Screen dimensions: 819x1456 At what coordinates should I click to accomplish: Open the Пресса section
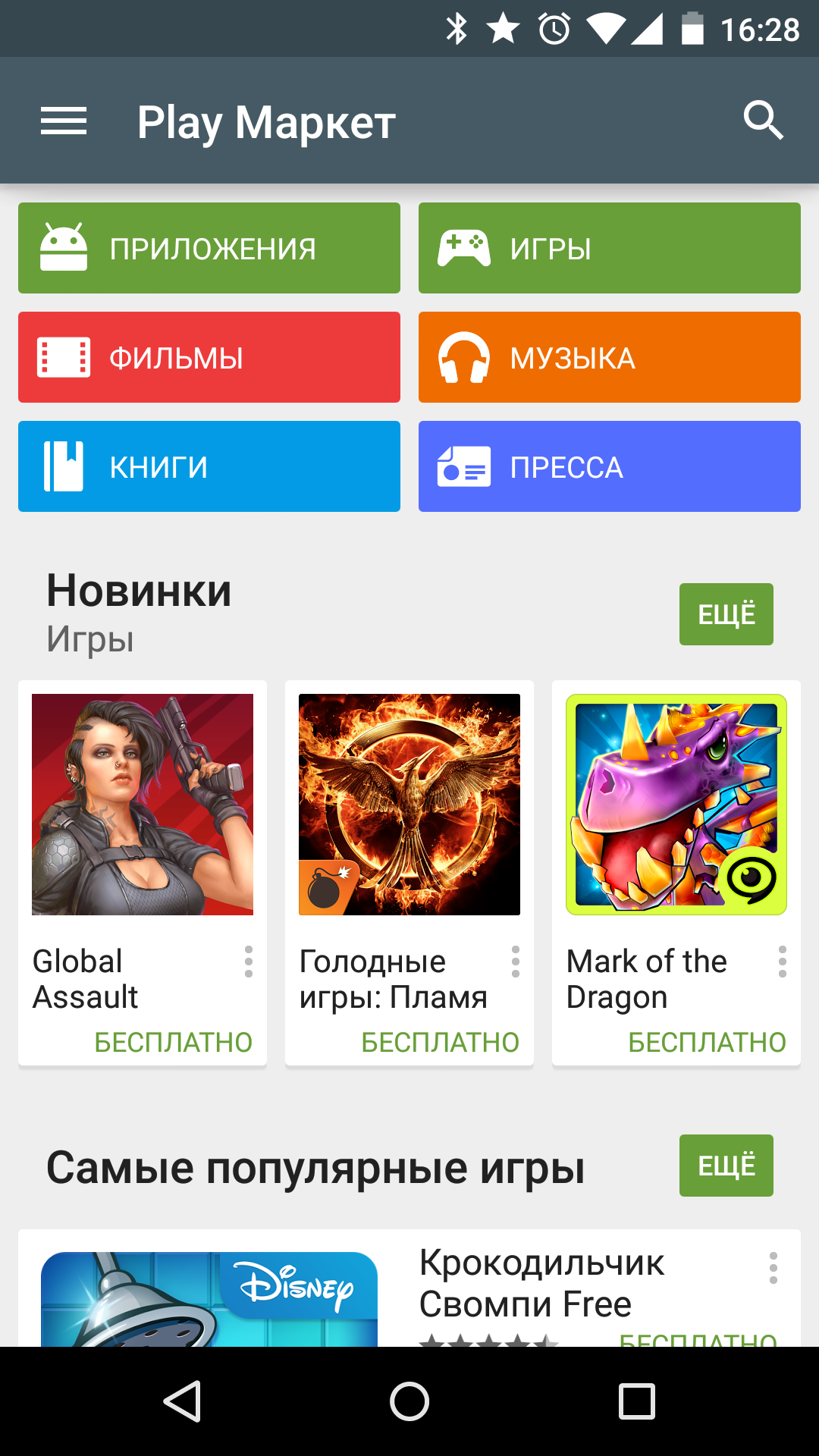(x=609, y=466)
